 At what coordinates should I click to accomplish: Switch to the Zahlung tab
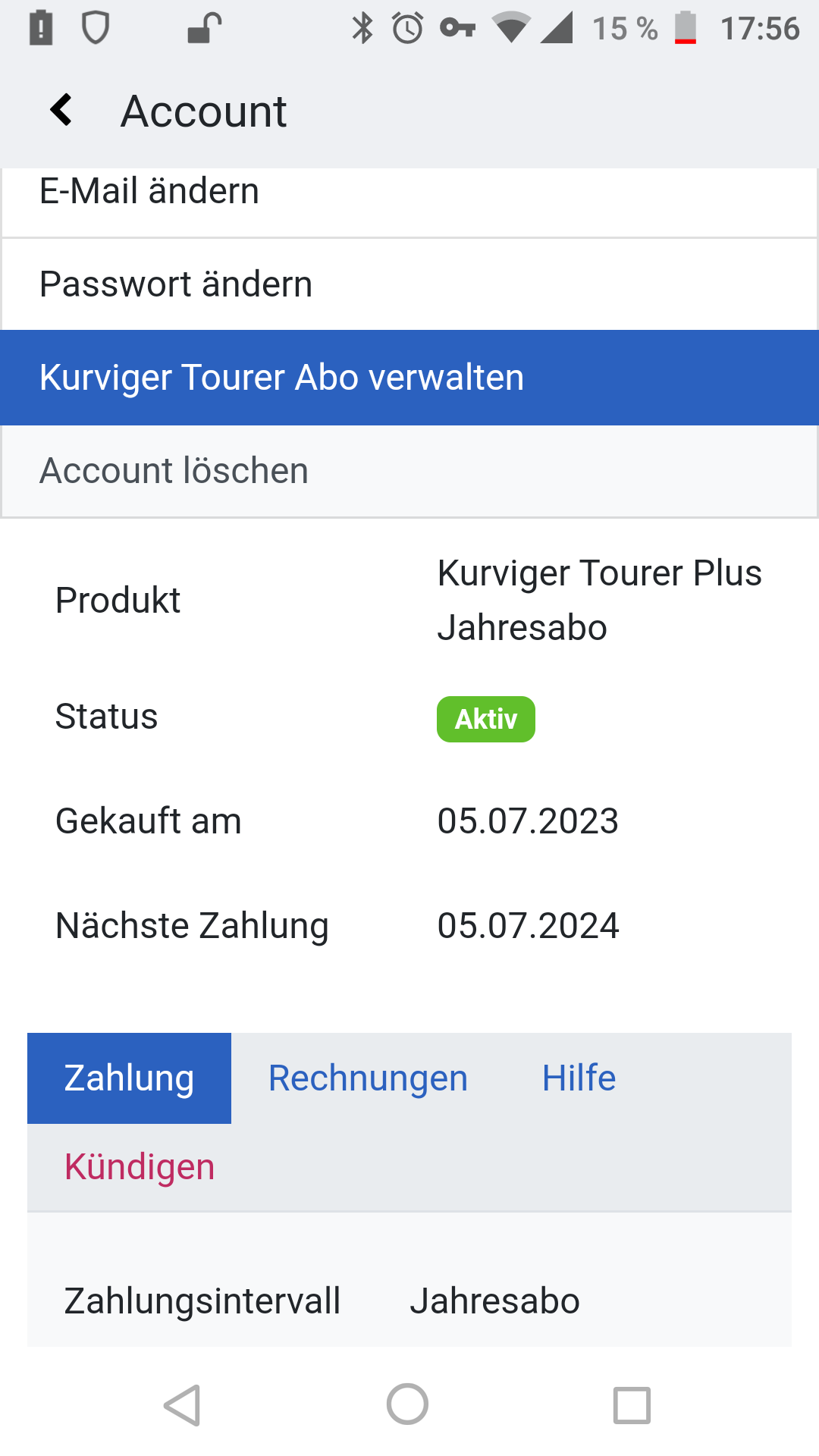tap(130, 1078)
